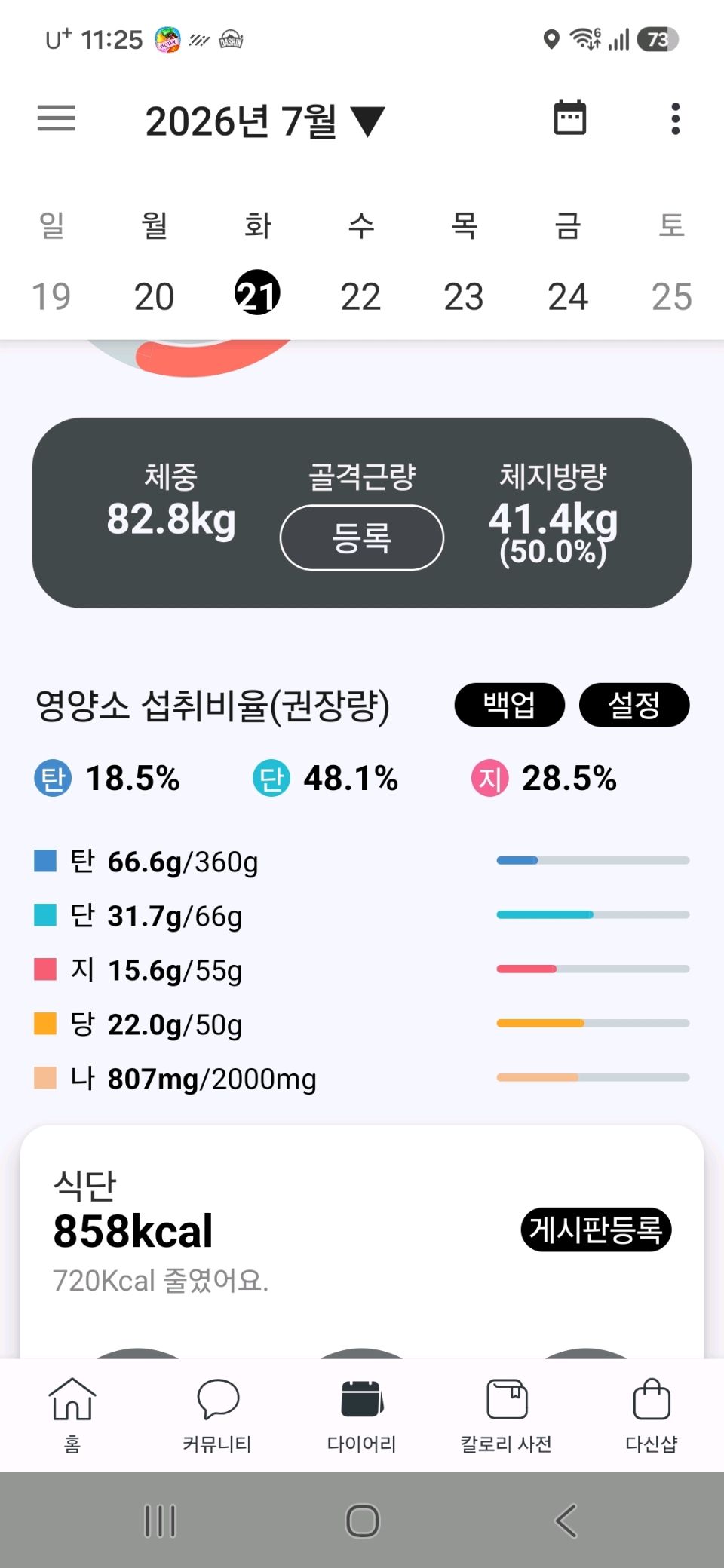This screenshot has width=724, height=1568.
Task: Tap 등록 to register 골격근량
Action: 362,537
